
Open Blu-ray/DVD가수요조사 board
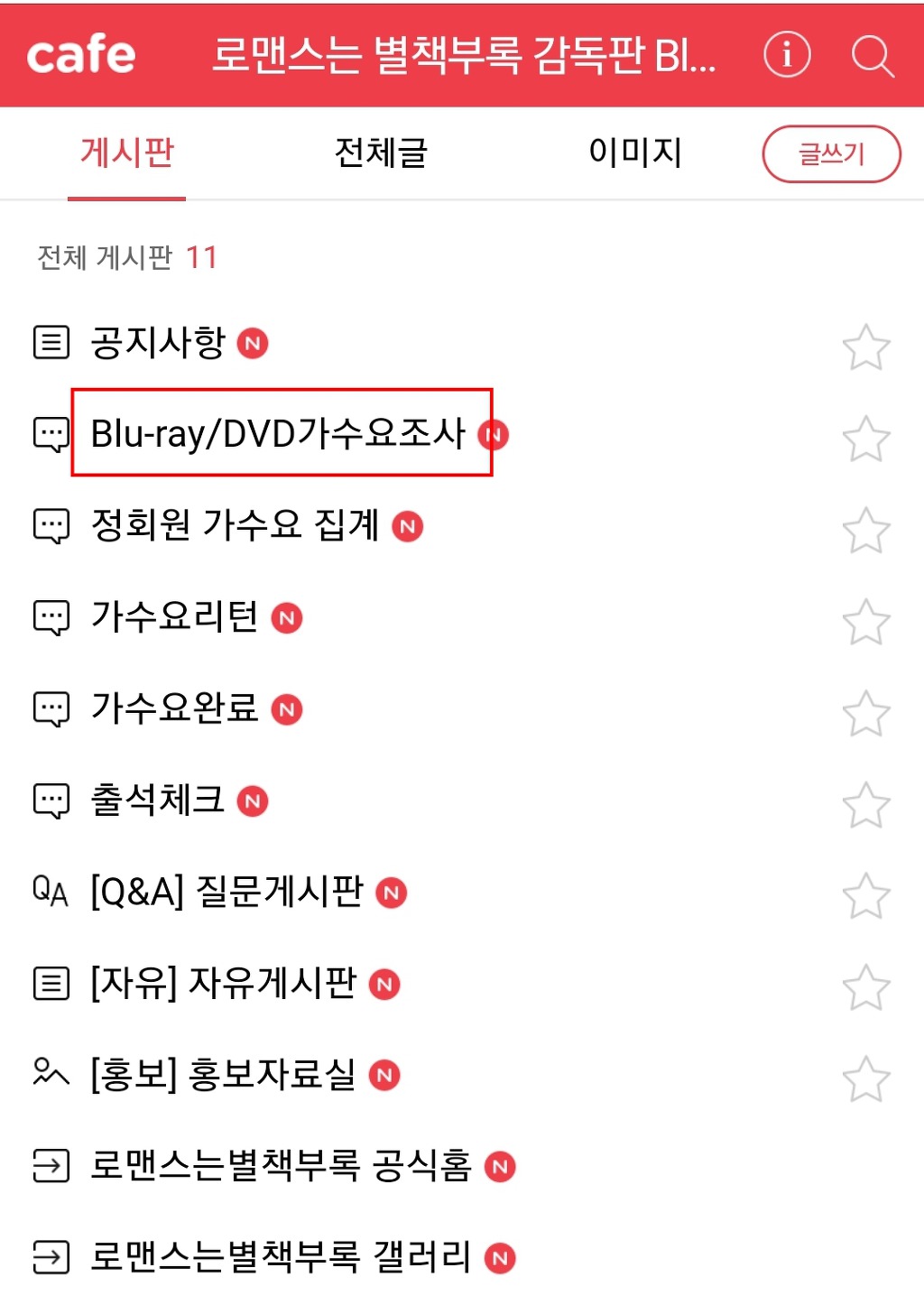[x=278, y=434]
